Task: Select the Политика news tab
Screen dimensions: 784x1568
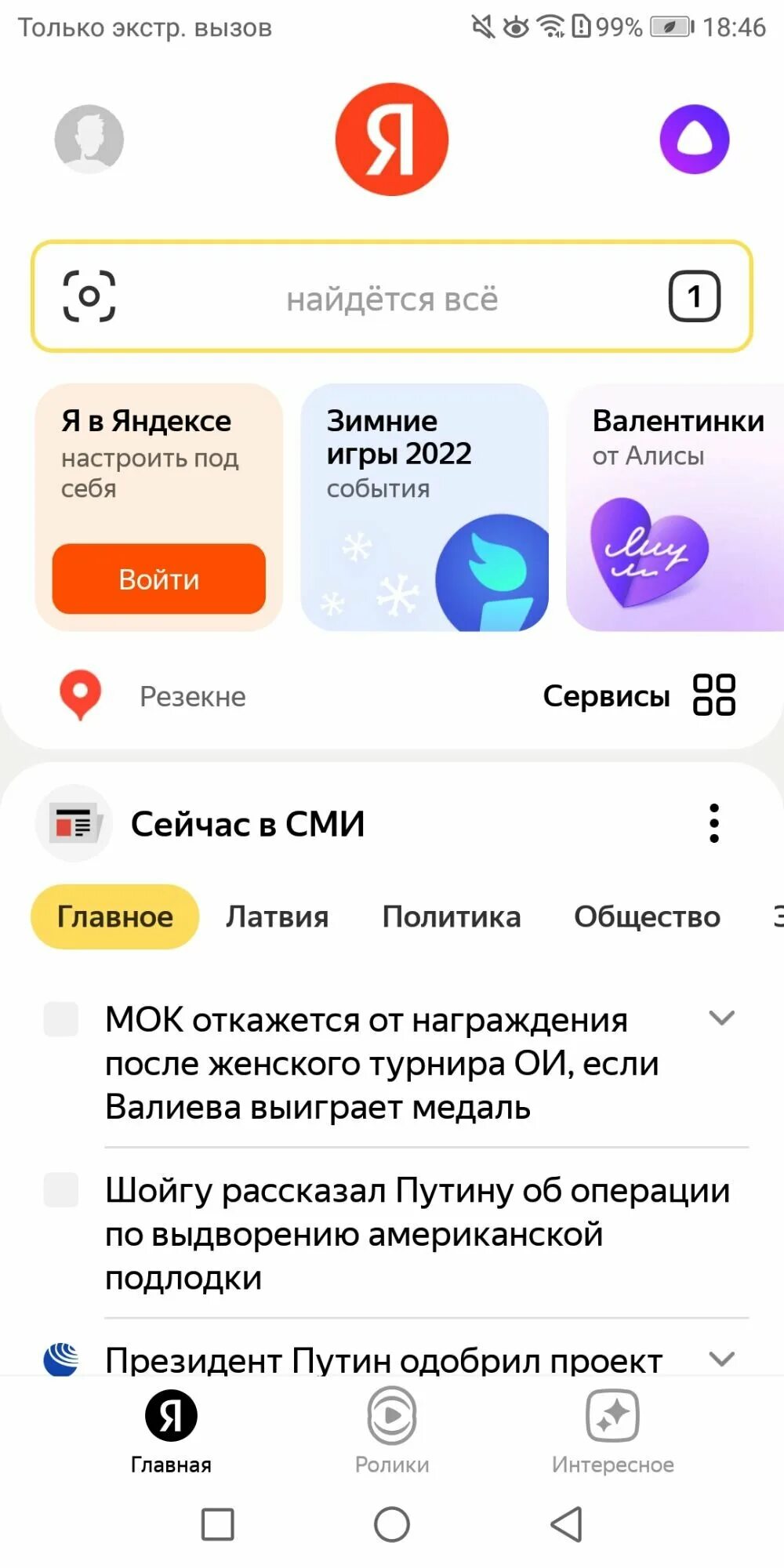Action: point(452,916)
